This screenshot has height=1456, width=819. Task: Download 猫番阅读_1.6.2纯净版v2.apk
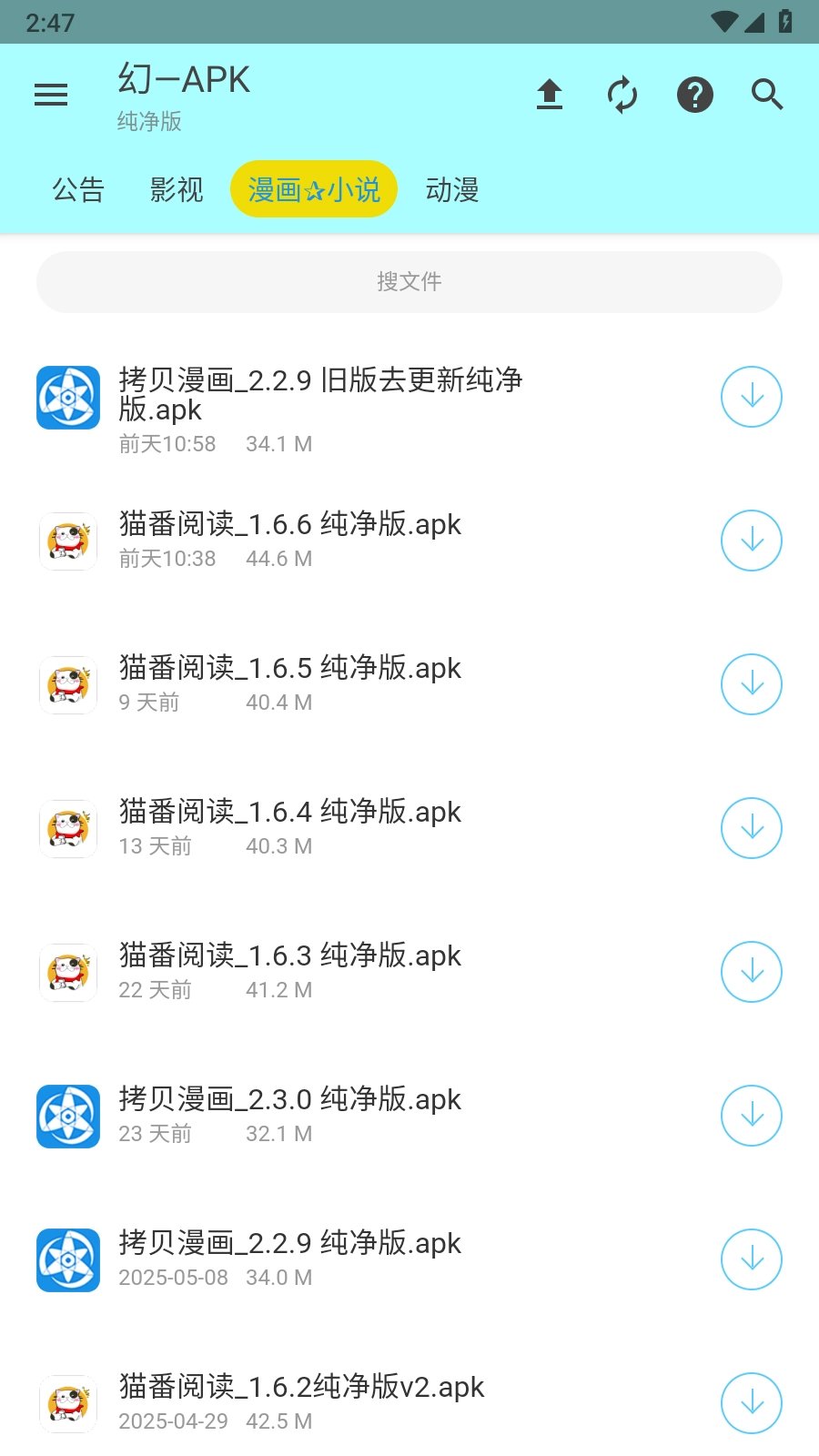pyautogui.click(x=752, y=1403)
